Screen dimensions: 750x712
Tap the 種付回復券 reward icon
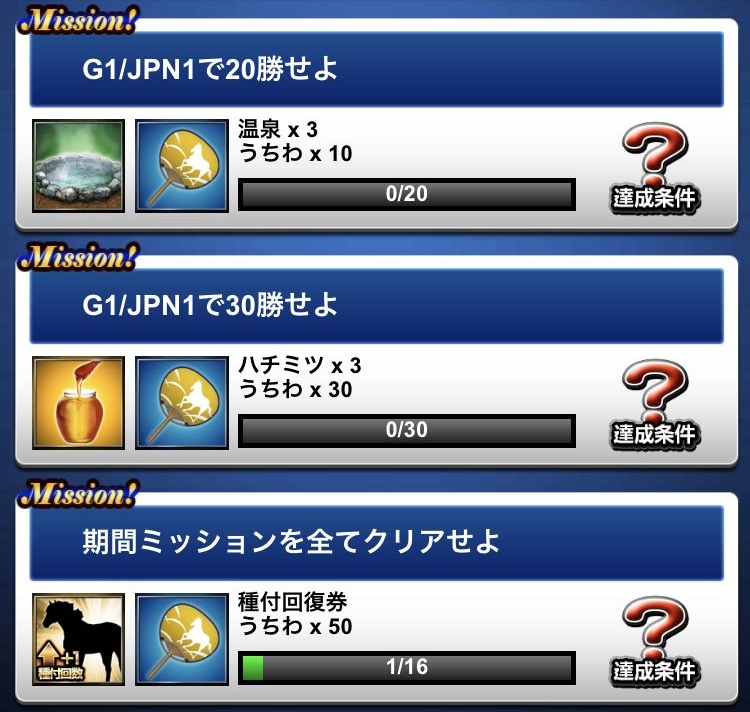78,640
